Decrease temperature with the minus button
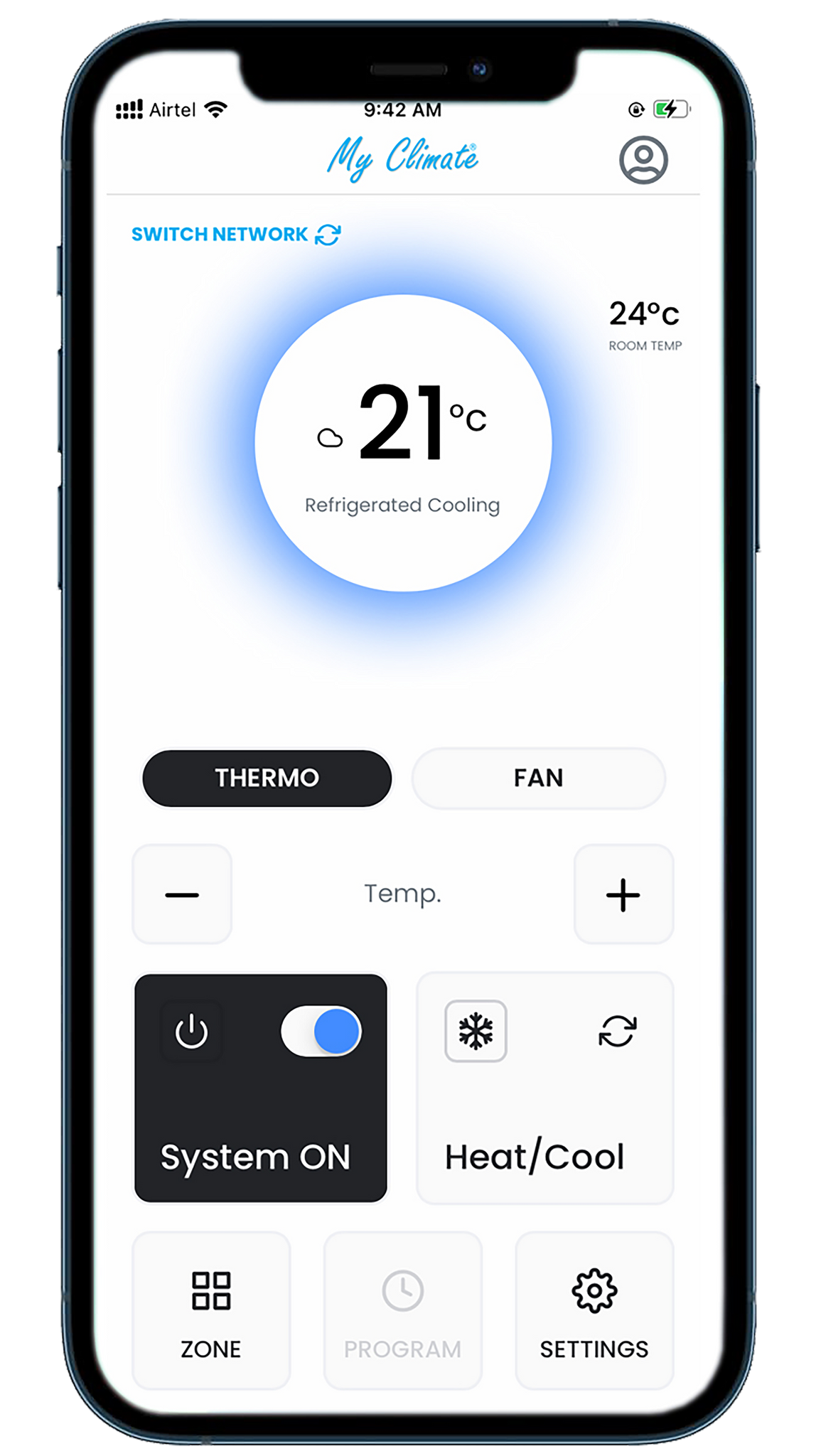The height and width of the screenshot is (1456, 821). (x=182, y=894)
